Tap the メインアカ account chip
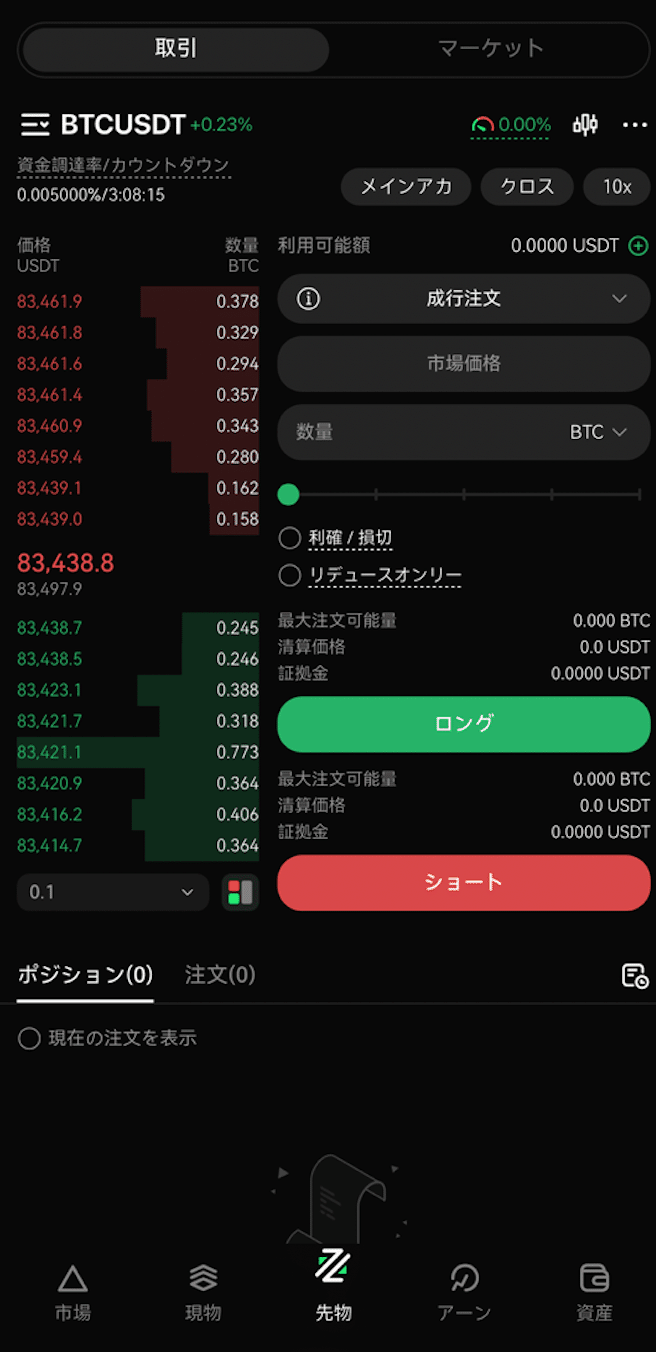656x1352 pixels. [406, 186]
